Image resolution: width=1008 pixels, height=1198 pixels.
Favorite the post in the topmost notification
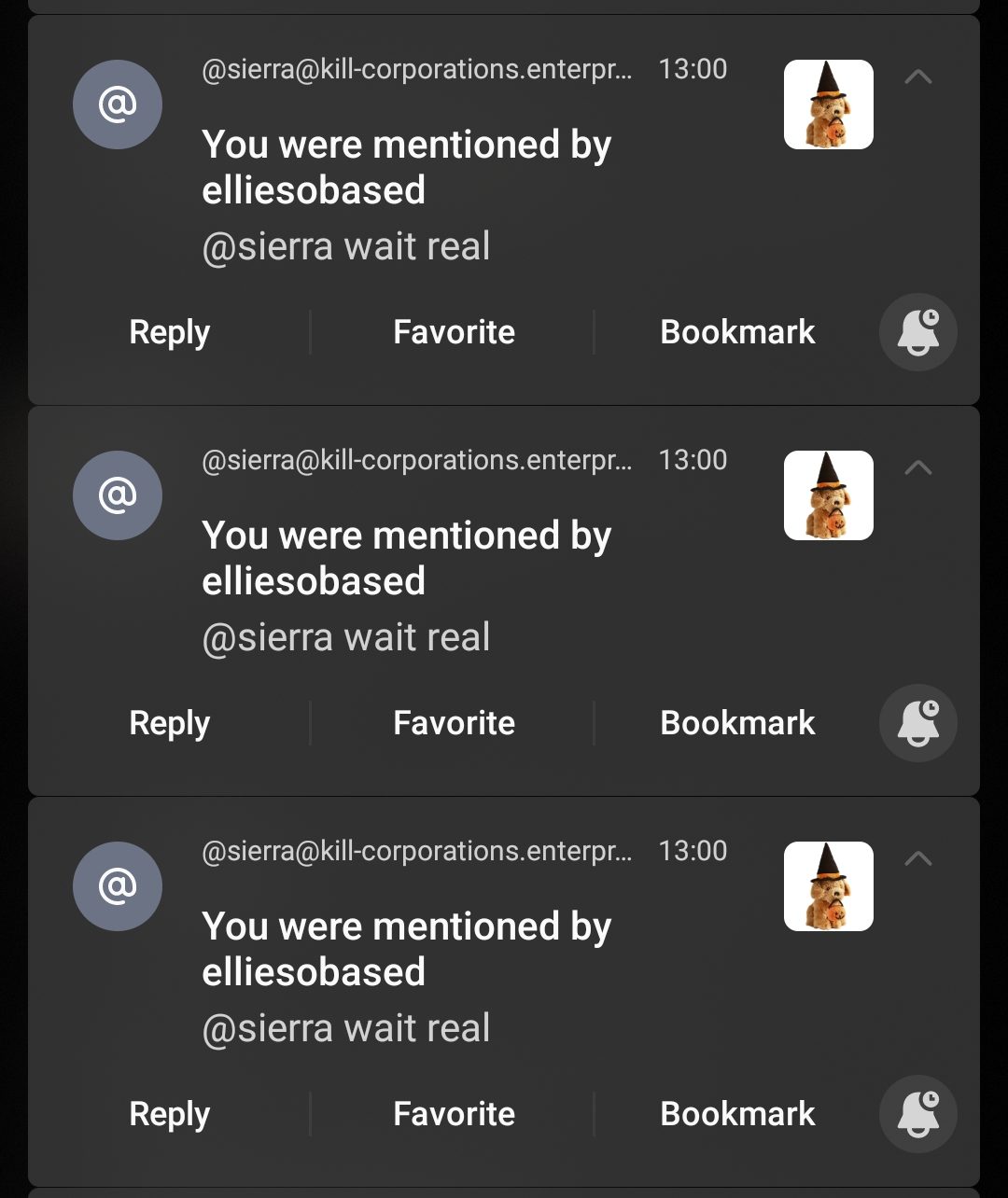tap(454, 332)
